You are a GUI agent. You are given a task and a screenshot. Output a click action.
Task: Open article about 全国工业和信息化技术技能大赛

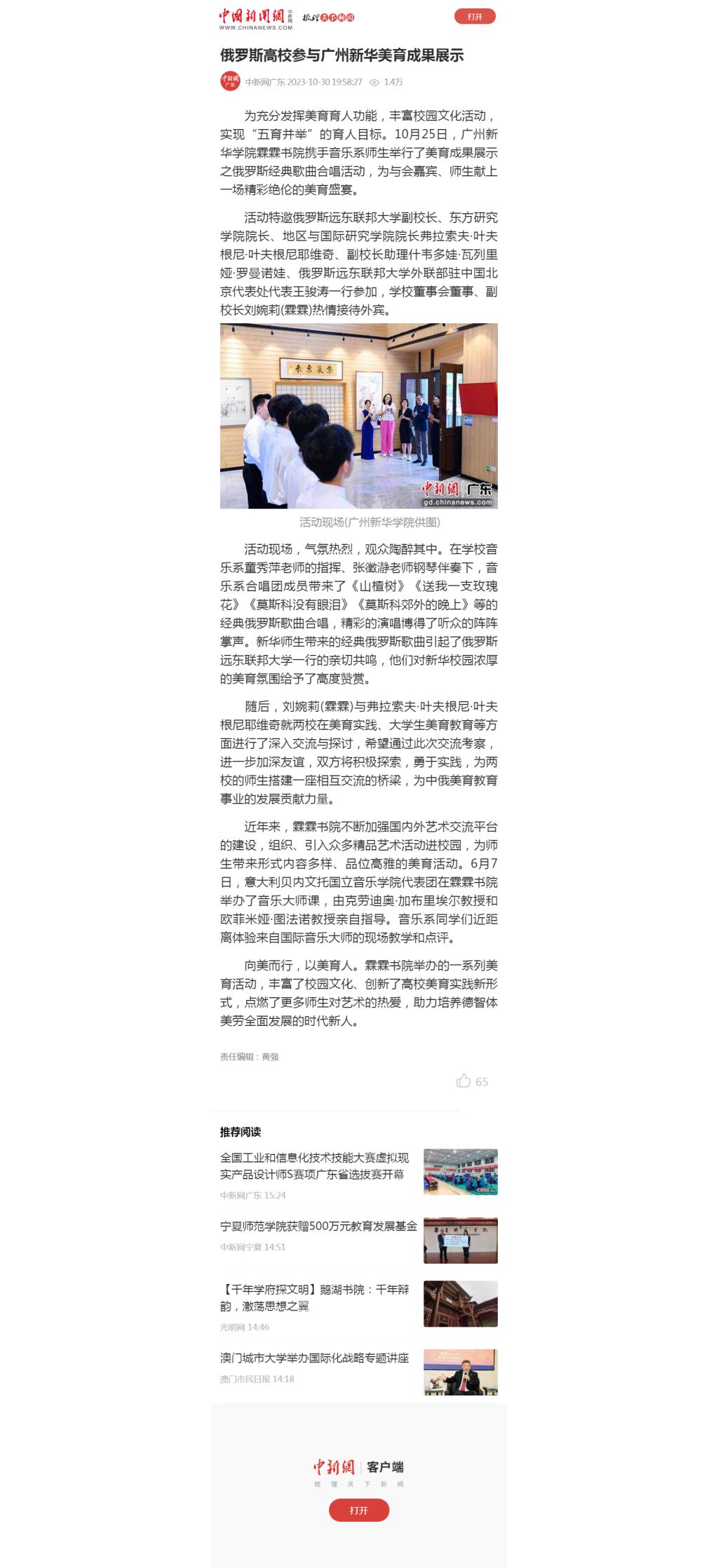pyautogui.click(x=314, y=1165)
